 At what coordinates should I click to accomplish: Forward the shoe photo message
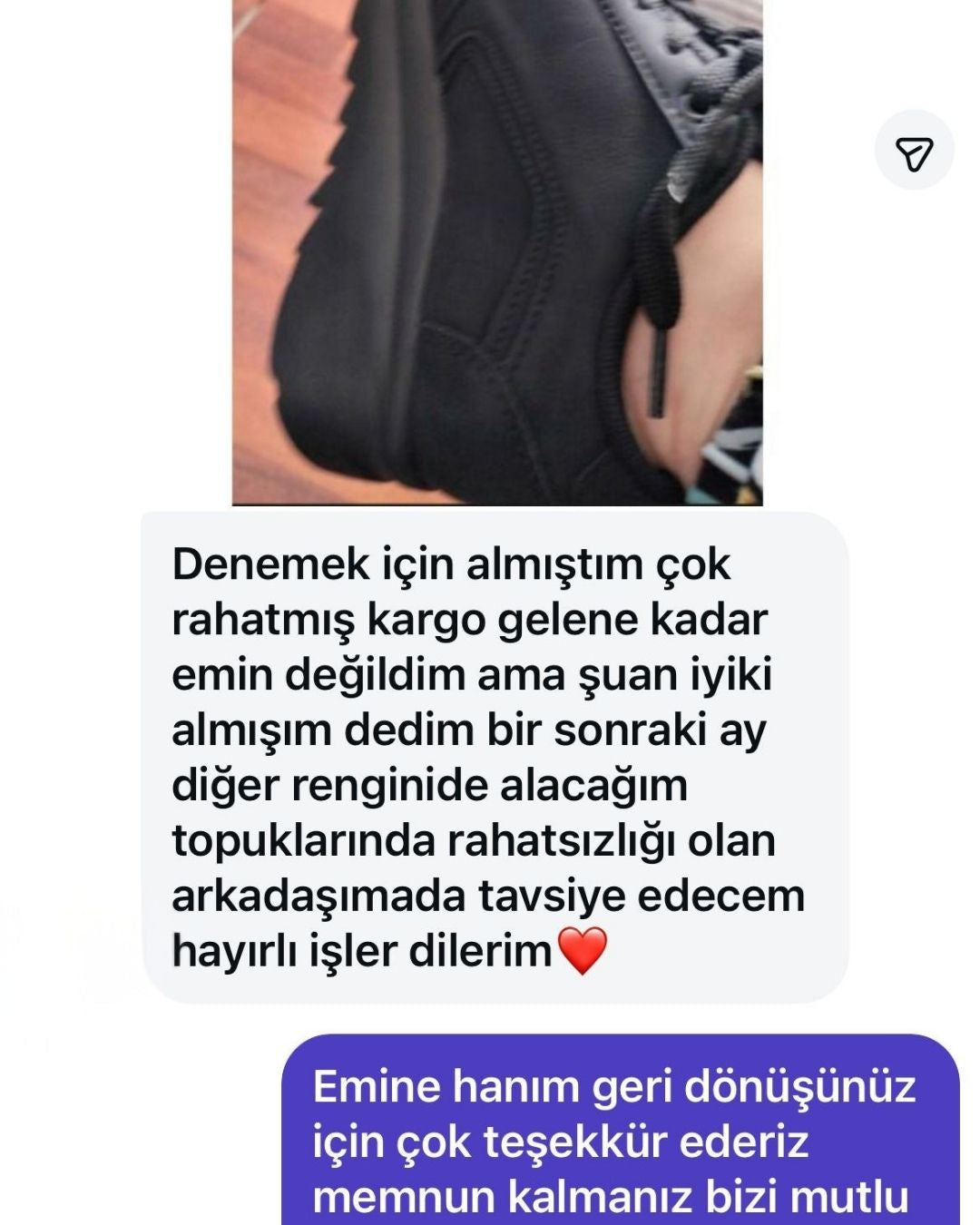click(x=914, y=153)
